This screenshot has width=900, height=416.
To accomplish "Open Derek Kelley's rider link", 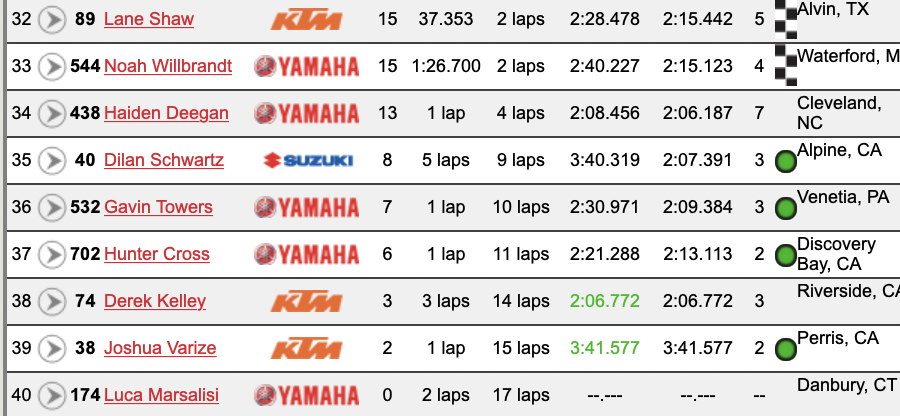I will 155,301.
